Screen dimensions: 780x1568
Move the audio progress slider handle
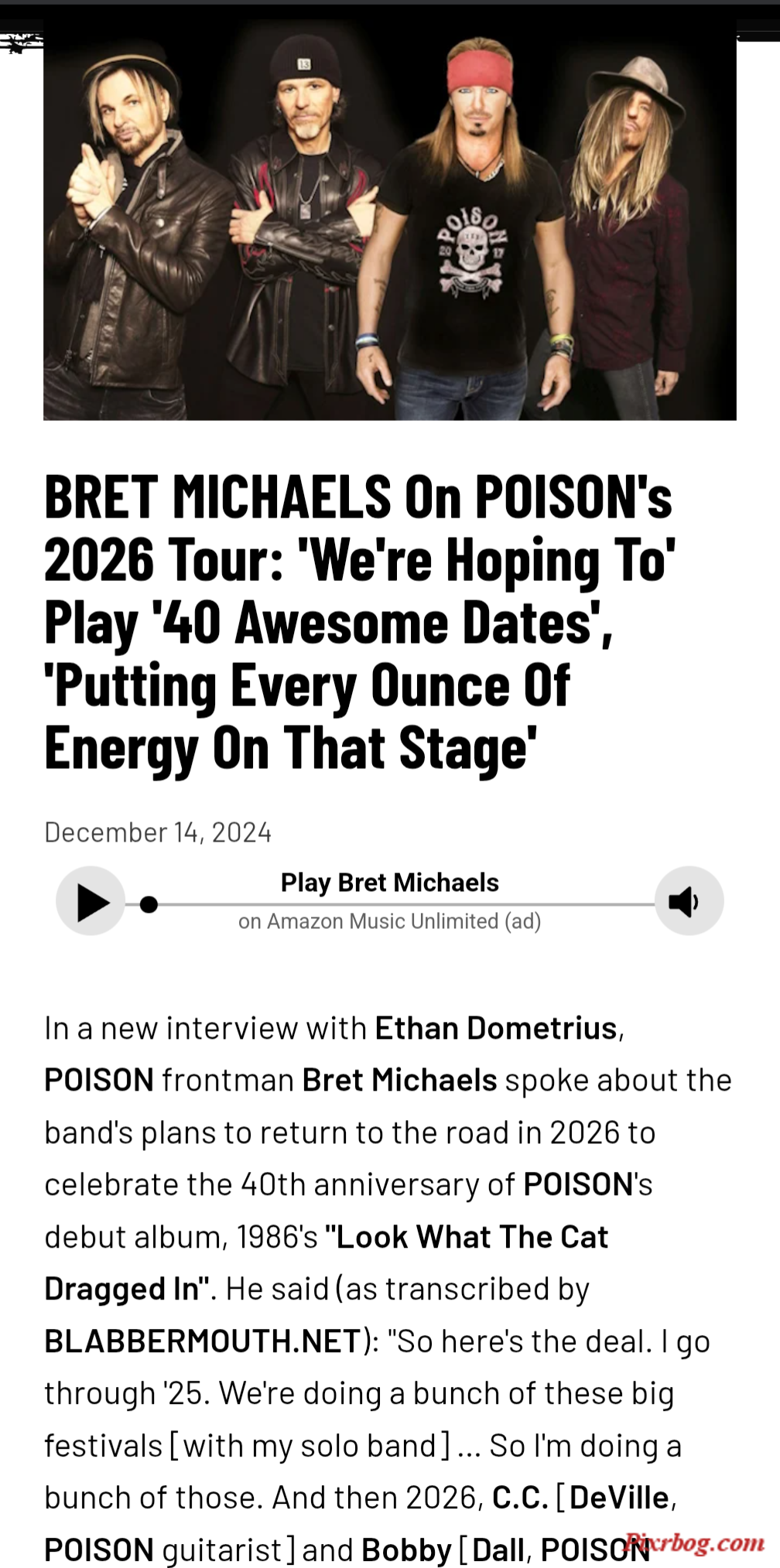[x=149, y=904]
